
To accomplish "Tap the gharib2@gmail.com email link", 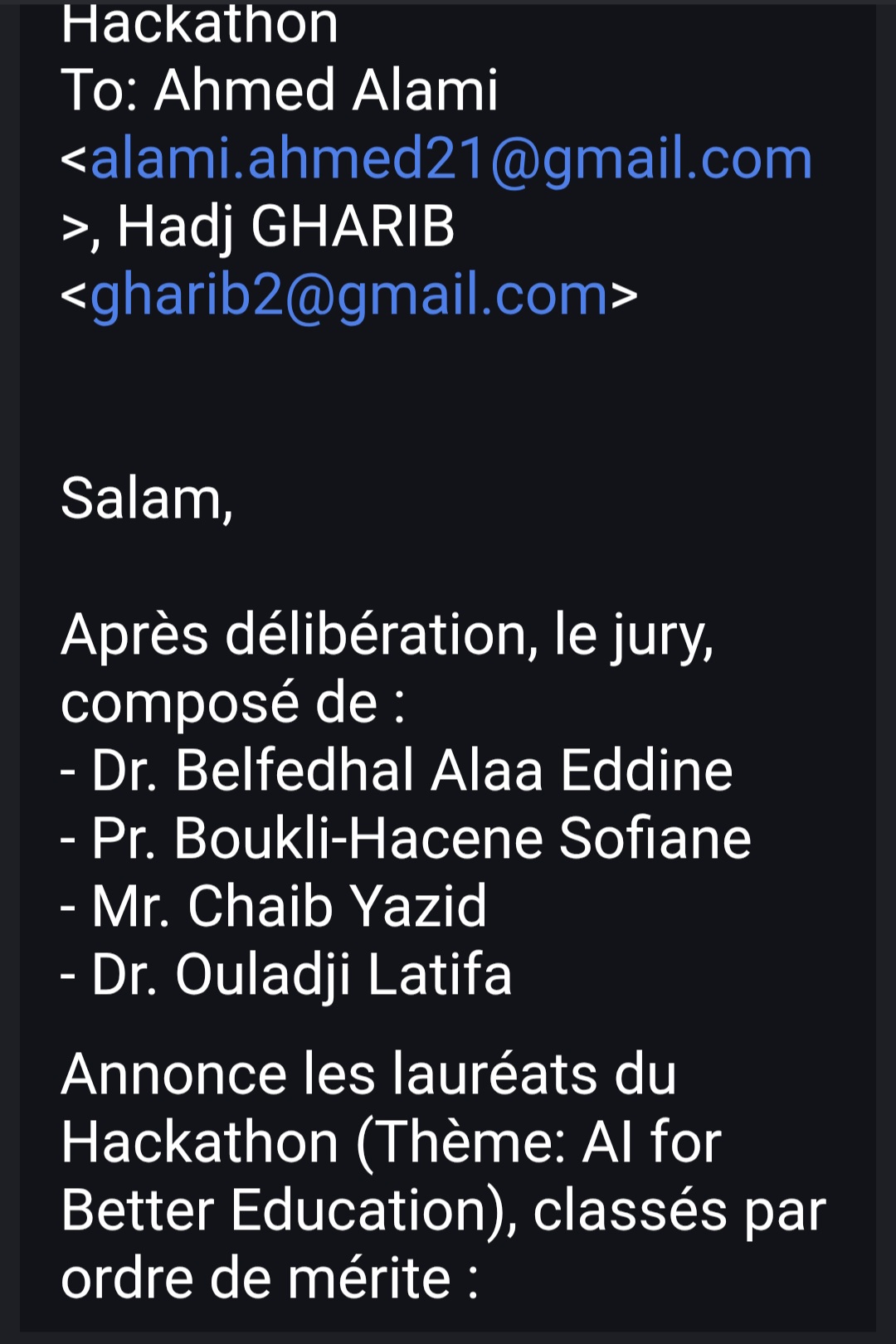I will [349, 295].
